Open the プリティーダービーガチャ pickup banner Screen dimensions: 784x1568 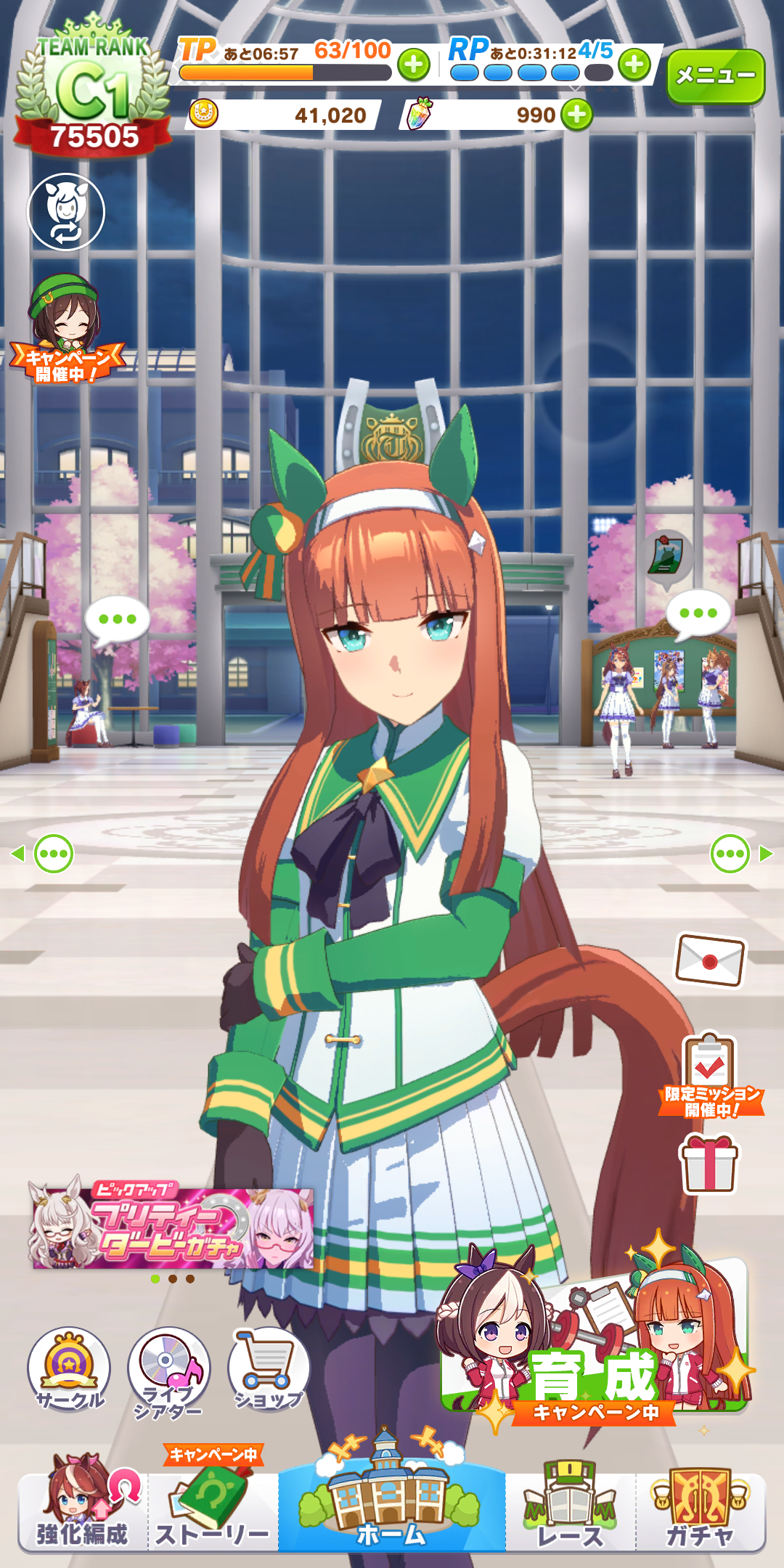point(173,1228)
